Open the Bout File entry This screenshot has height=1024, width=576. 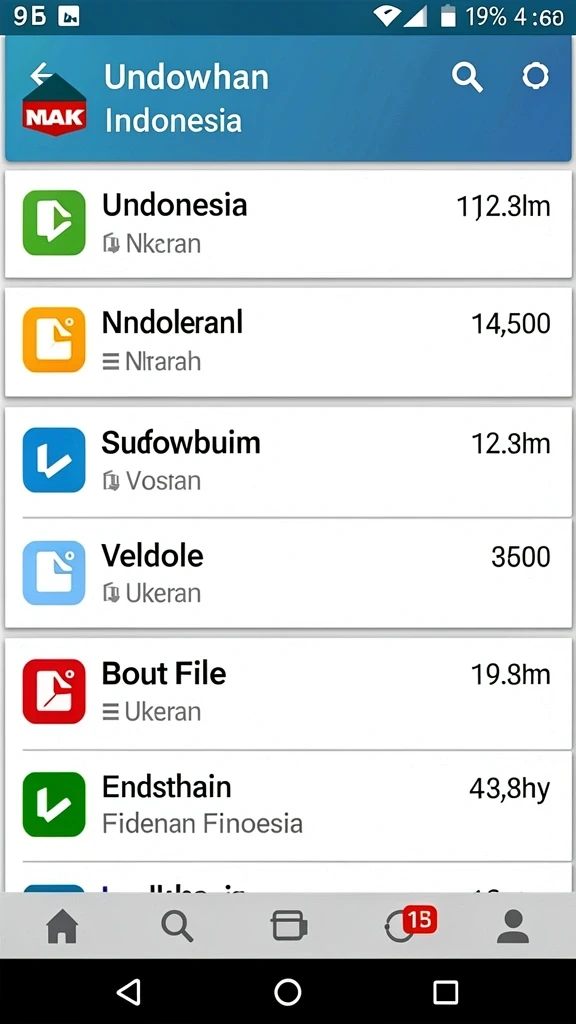pyautogui.click(x=288, y=692)
